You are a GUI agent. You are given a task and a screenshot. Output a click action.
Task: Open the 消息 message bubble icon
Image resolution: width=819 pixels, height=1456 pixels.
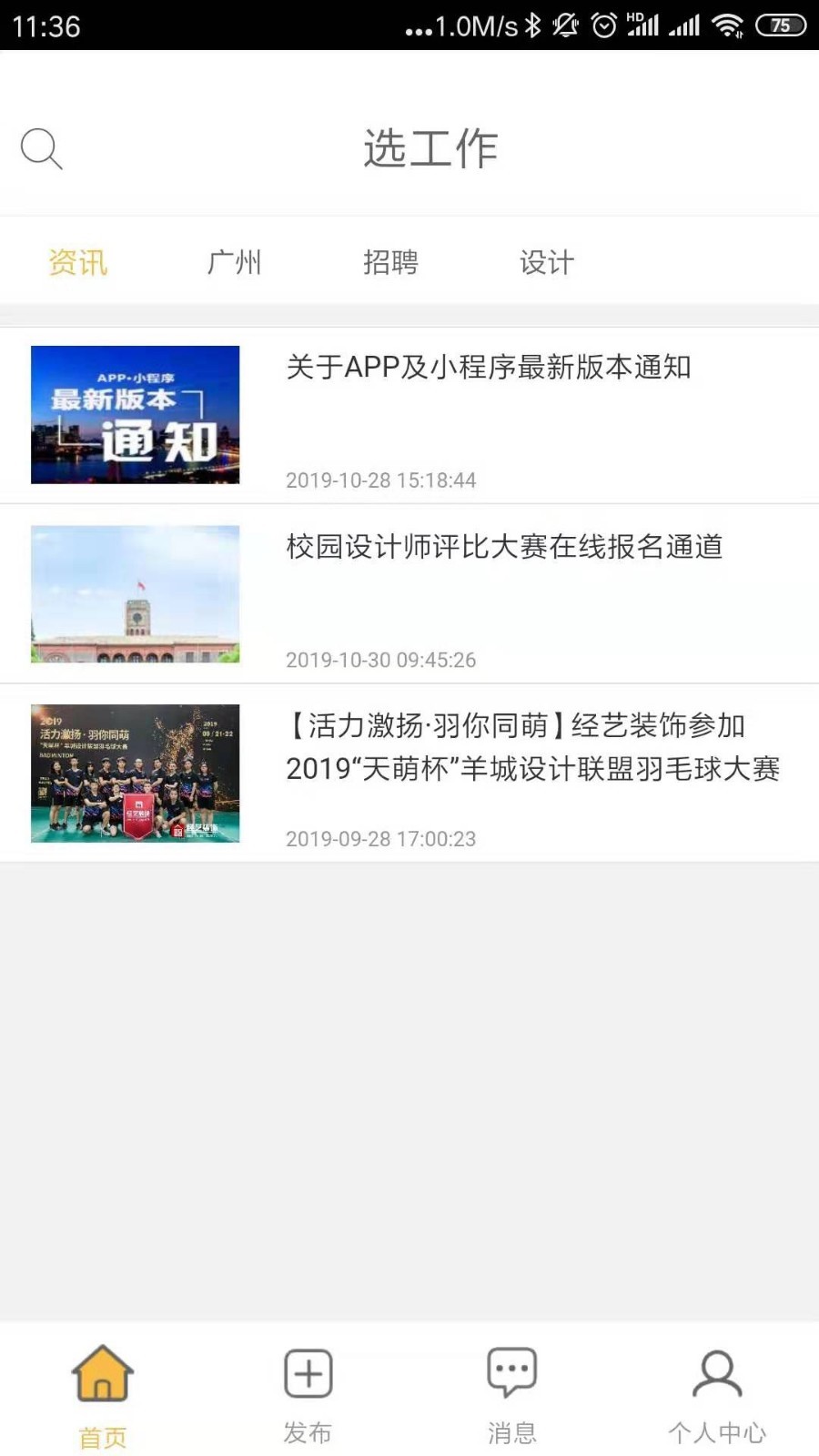511,1371
